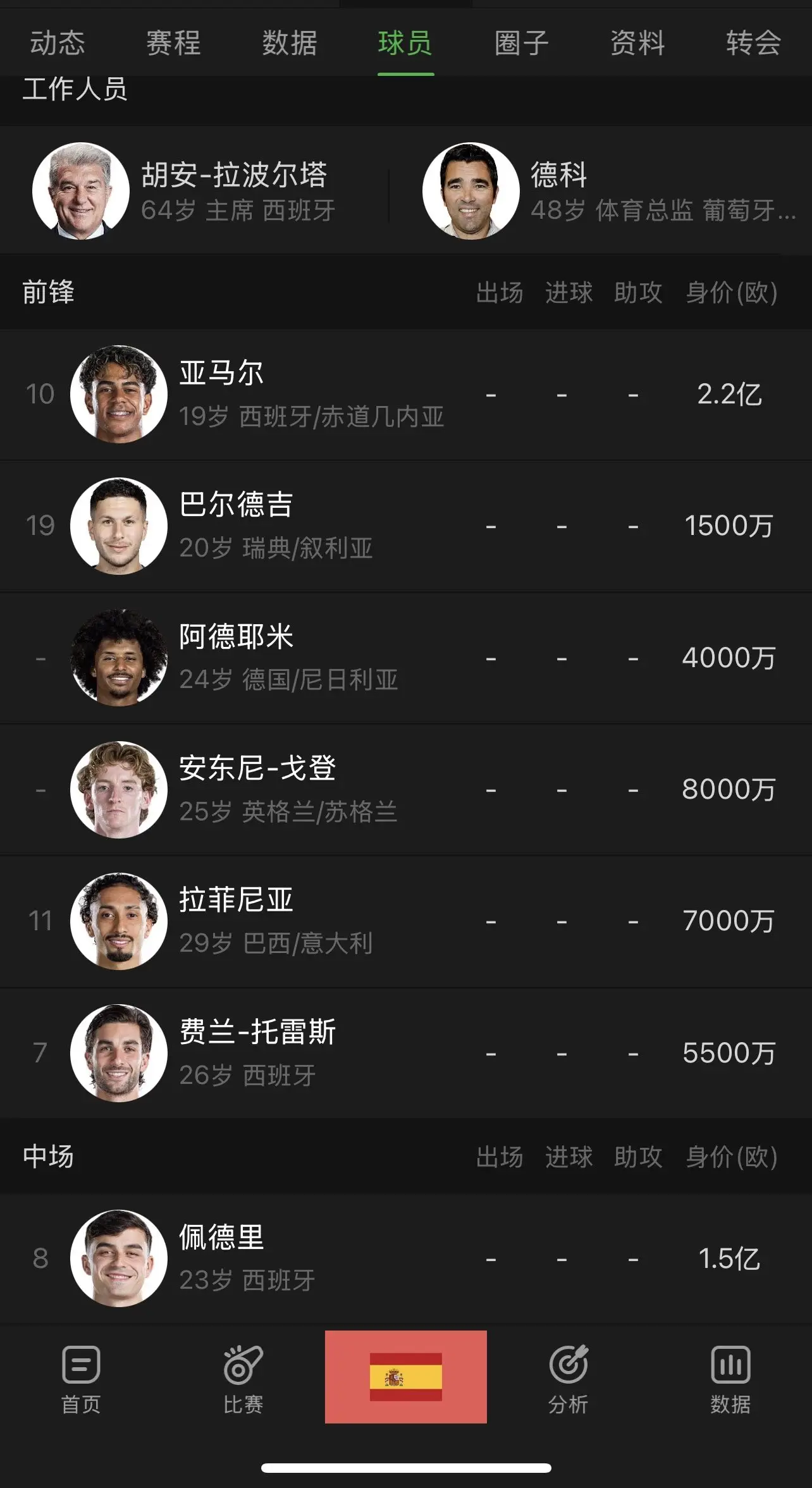The height and width of the screenshot is (1488, 812).
Task: Switch to the 动态 tab
Action: (58, 43)
